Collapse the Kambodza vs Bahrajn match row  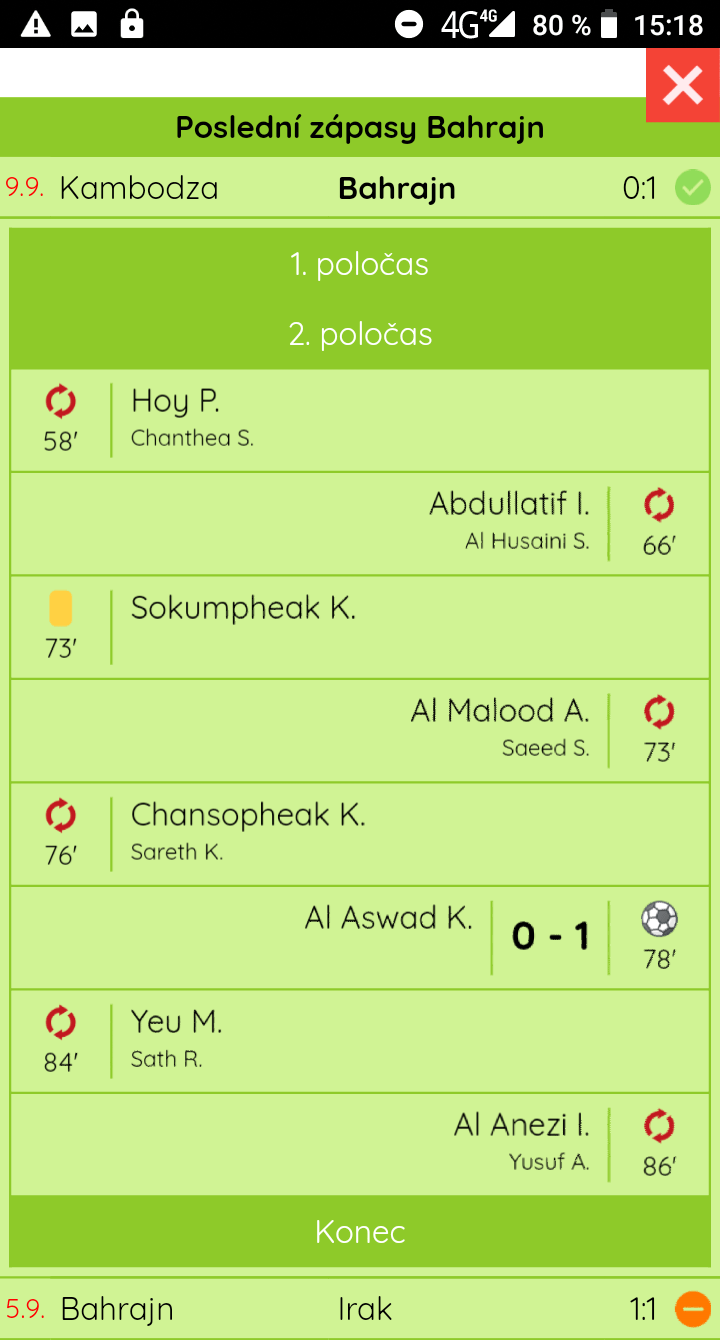[x=360, y=188]
